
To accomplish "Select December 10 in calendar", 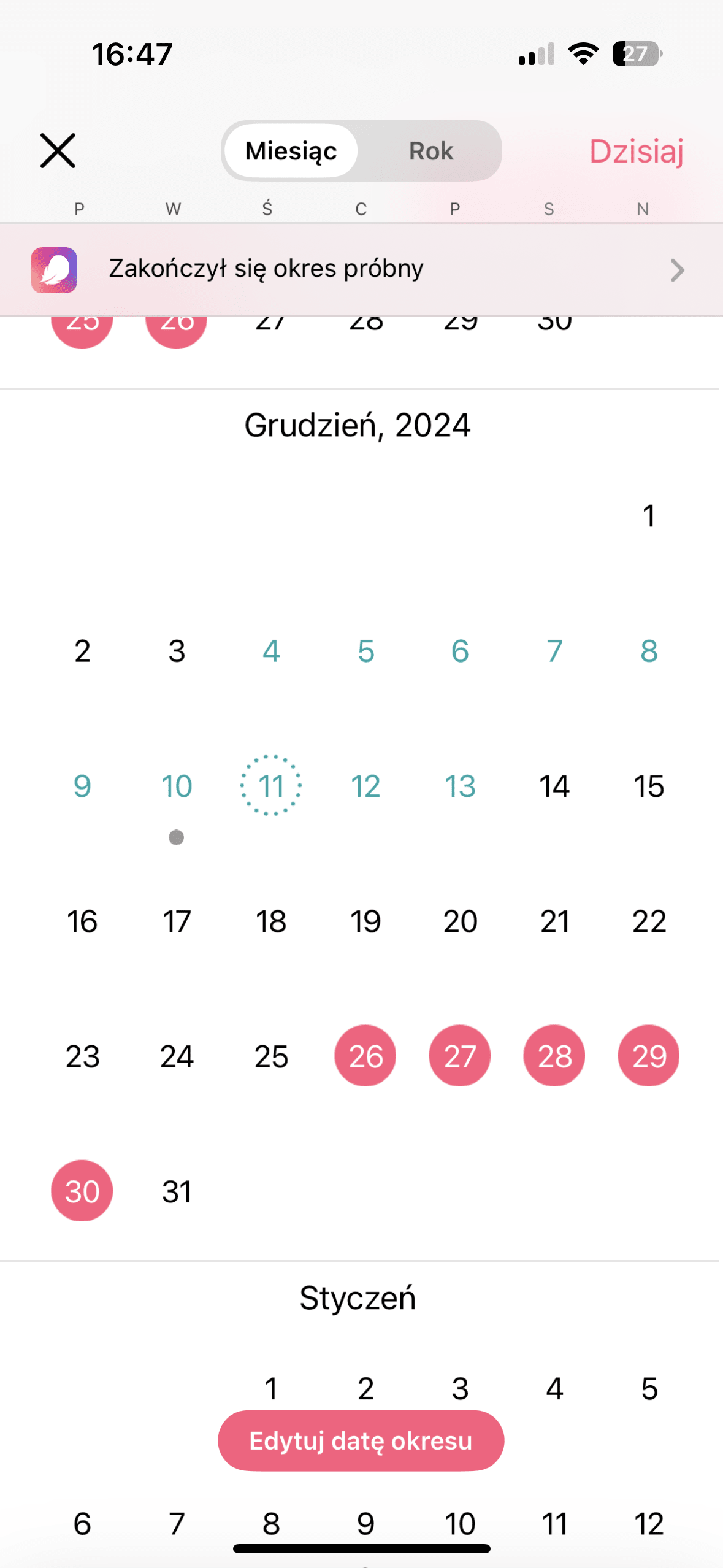I will (x=177, y=786).
